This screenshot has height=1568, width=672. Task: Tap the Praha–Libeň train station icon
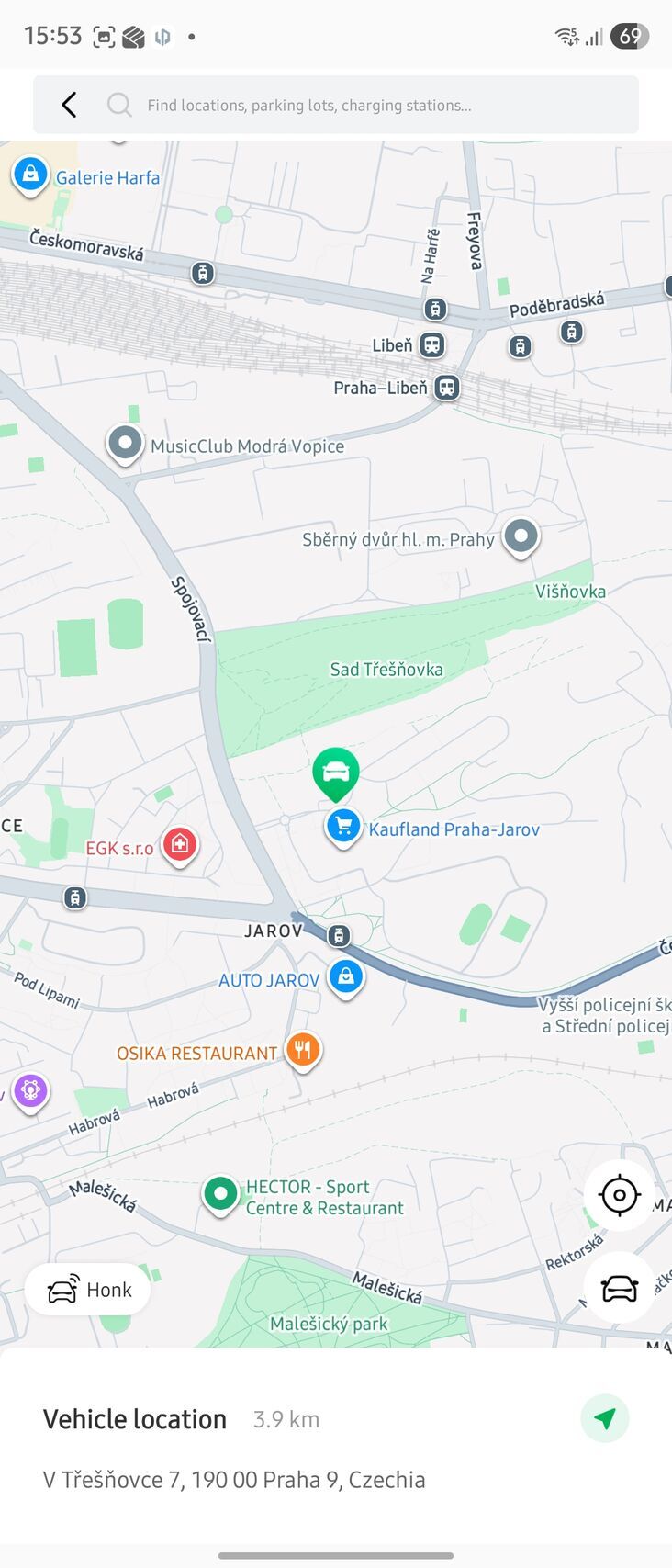coord(447,388)
